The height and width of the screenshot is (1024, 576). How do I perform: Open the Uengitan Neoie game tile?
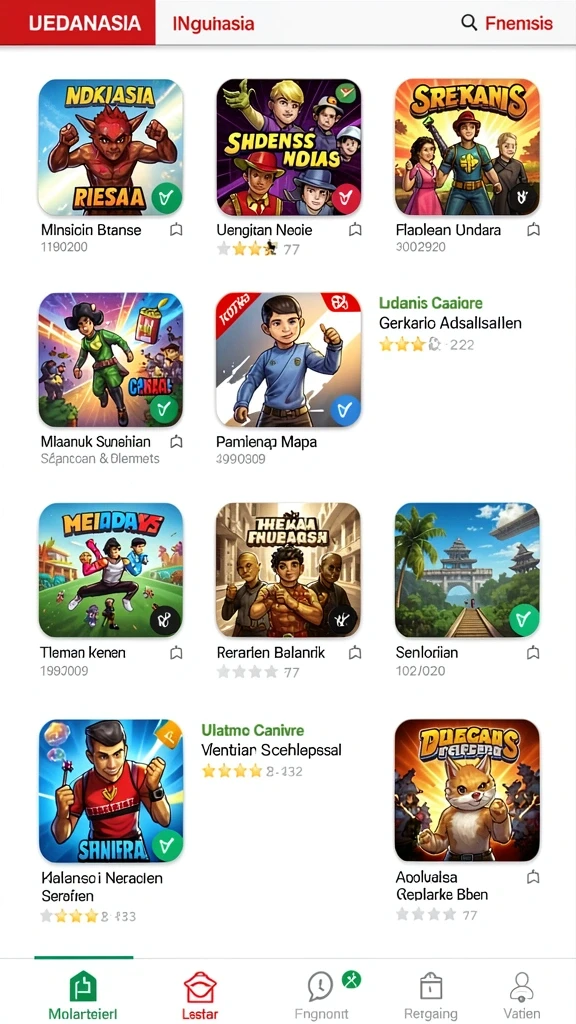click(x=289, y=147)
